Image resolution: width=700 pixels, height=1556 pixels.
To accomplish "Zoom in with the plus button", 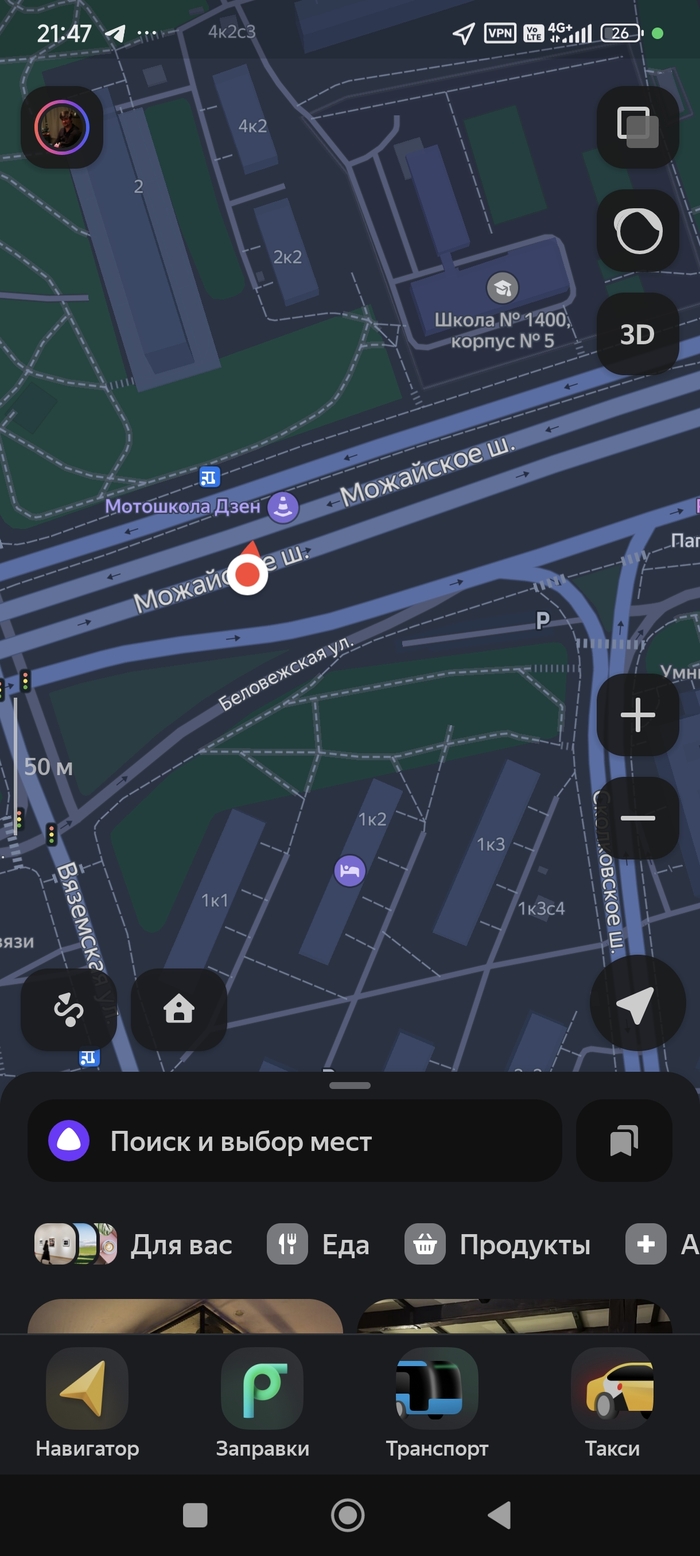I will coord(637,715).
